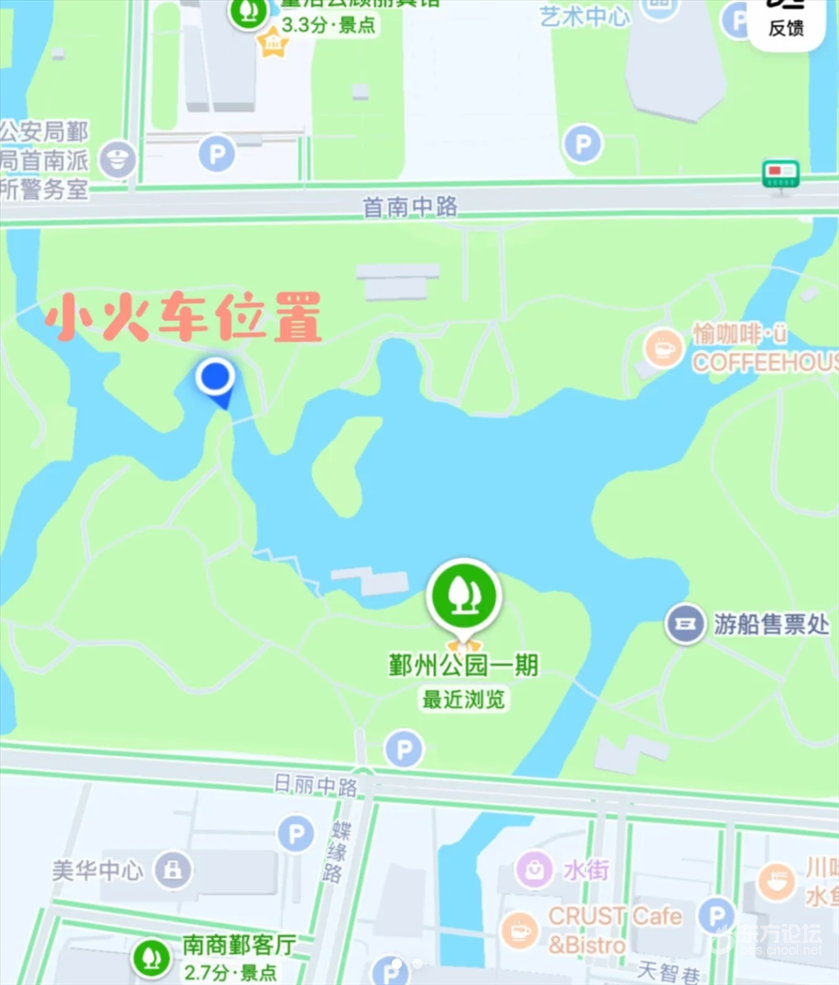Tap the 南商鄞客厅 attraction marker
The height and width of the screenshot is (985, 839).
tap(153, 957)
